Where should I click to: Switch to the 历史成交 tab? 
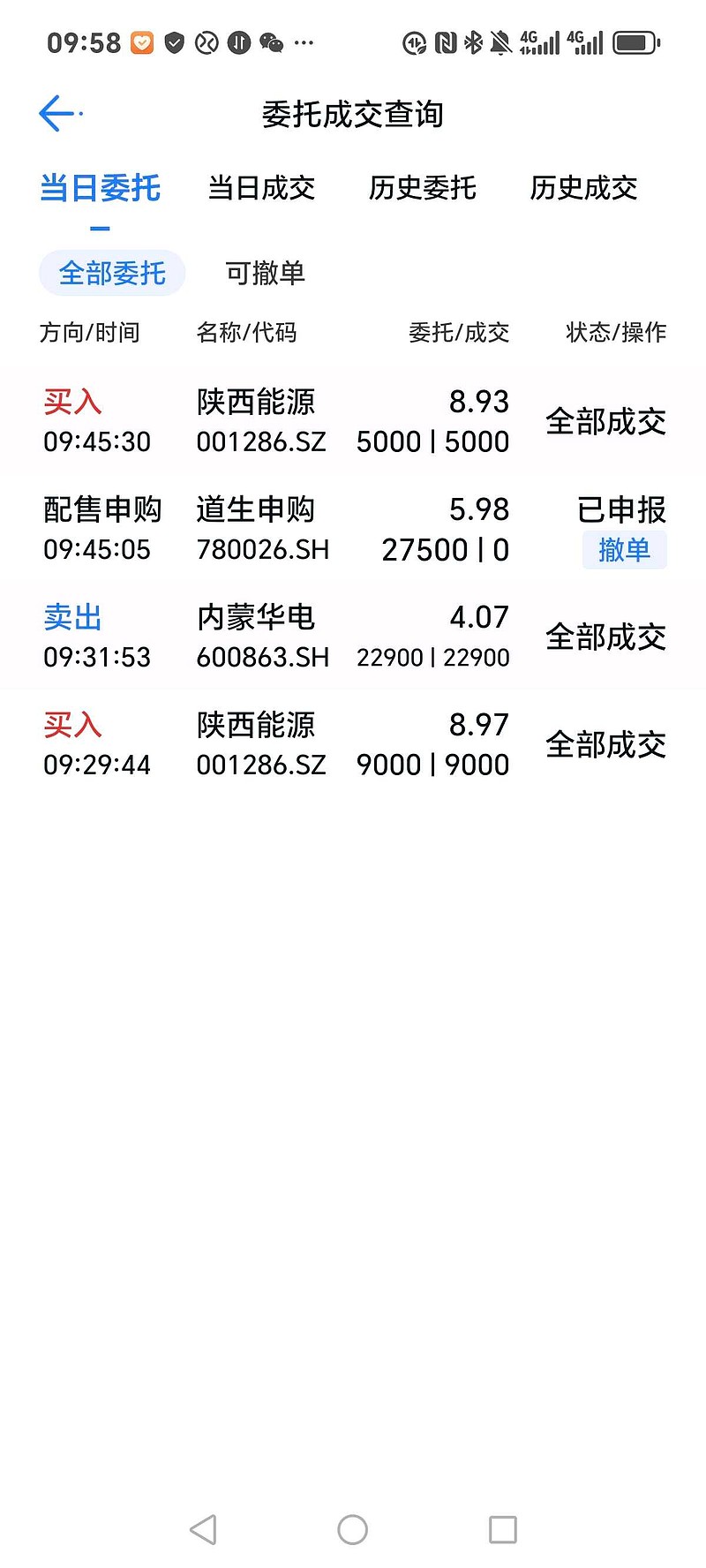[x=583, y=188]
